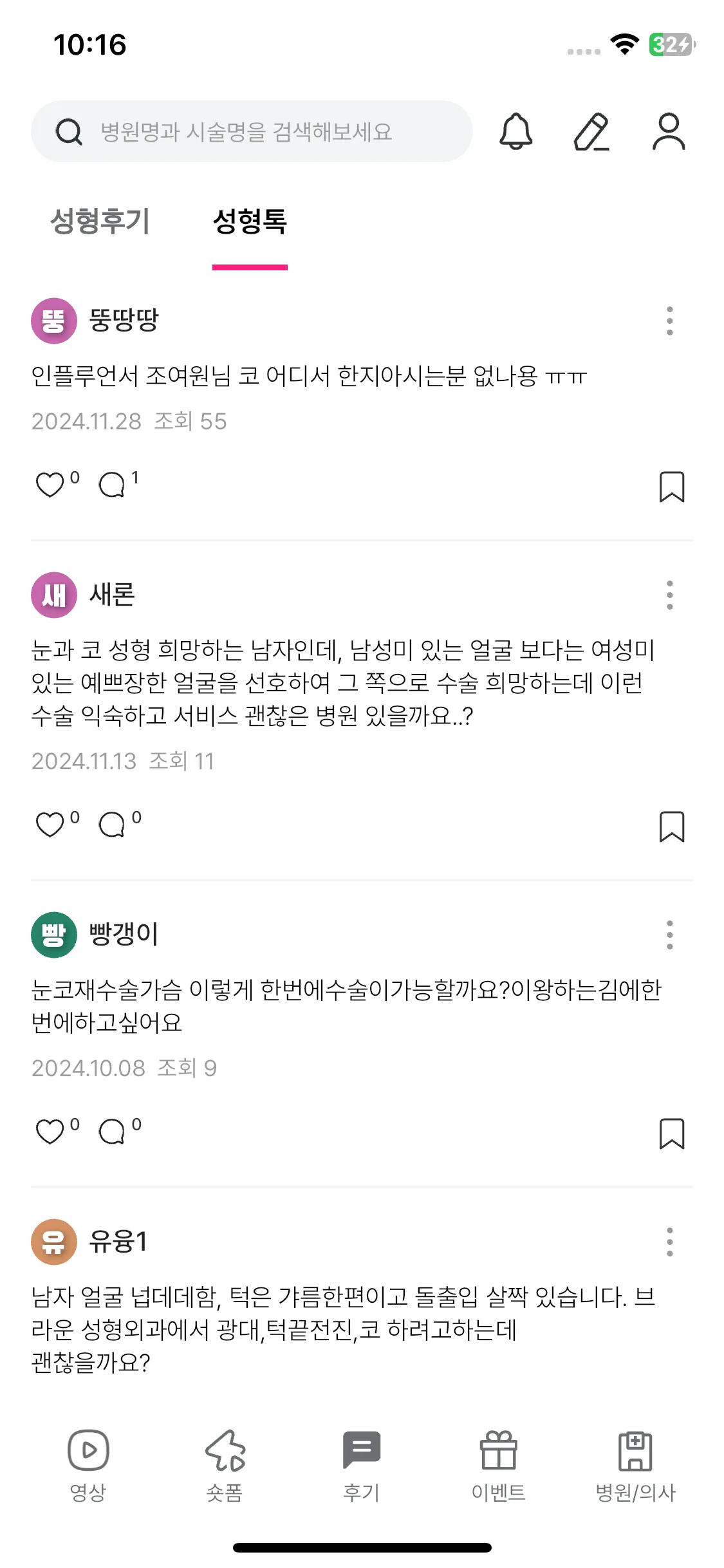This screenshot has height=1568, width=724.
Task: Open the overflow menu on 뚱땅땅's post
Action: (x=669, y=321)
